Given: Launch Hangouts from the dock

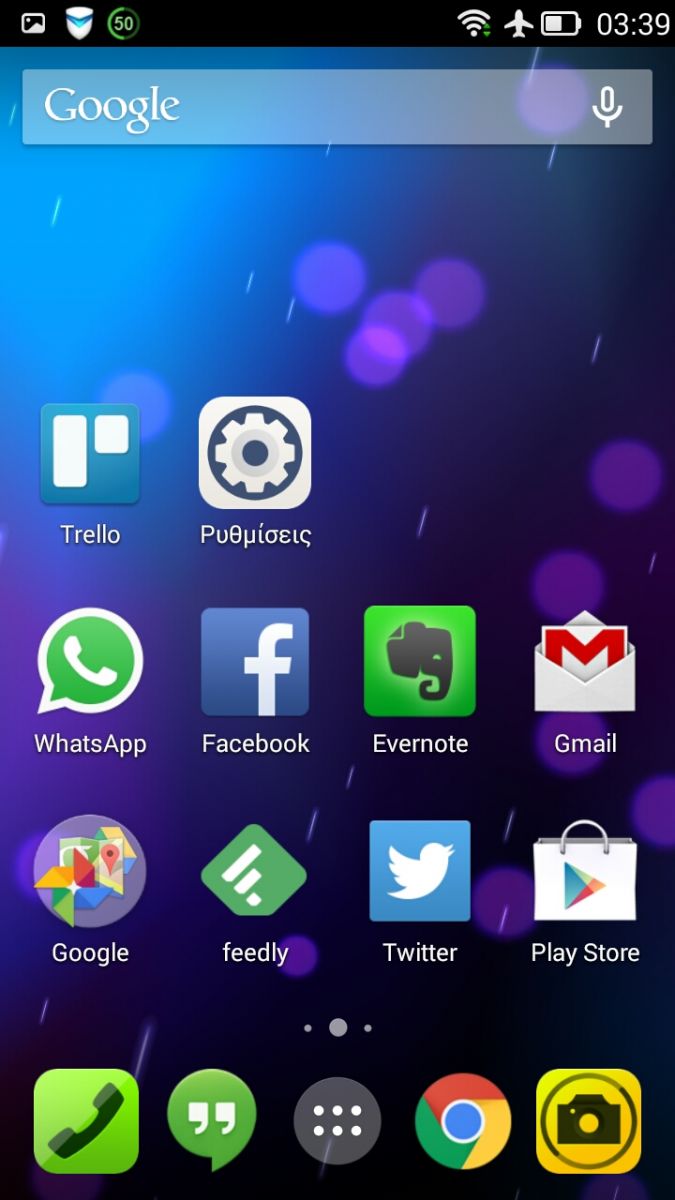Looking at the screenshot, I should (x=212, y=1121).
